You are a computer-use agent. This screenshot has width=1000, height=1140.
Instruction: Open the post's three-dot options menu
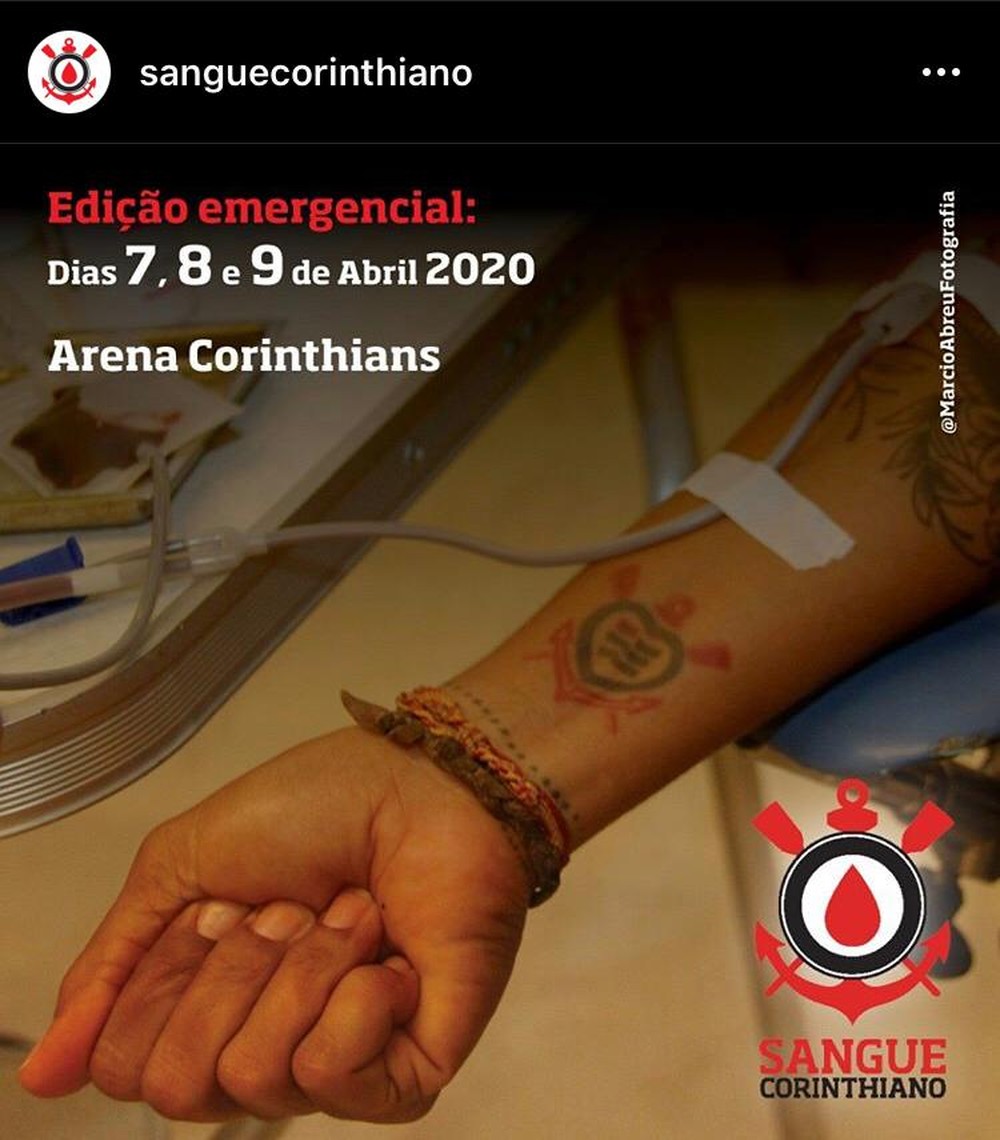(x=940, y=73)
